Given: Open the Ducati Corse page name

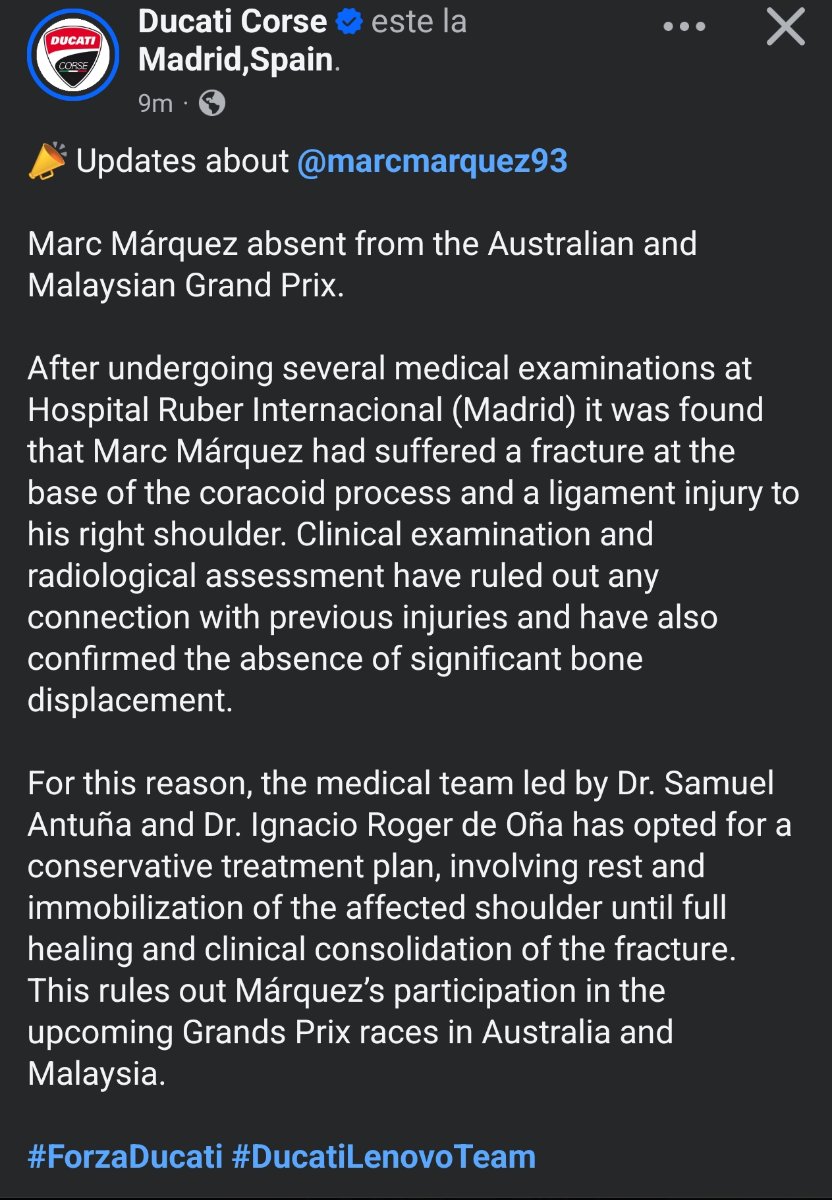Looking at the screenshot, I should tap(232, 21).
